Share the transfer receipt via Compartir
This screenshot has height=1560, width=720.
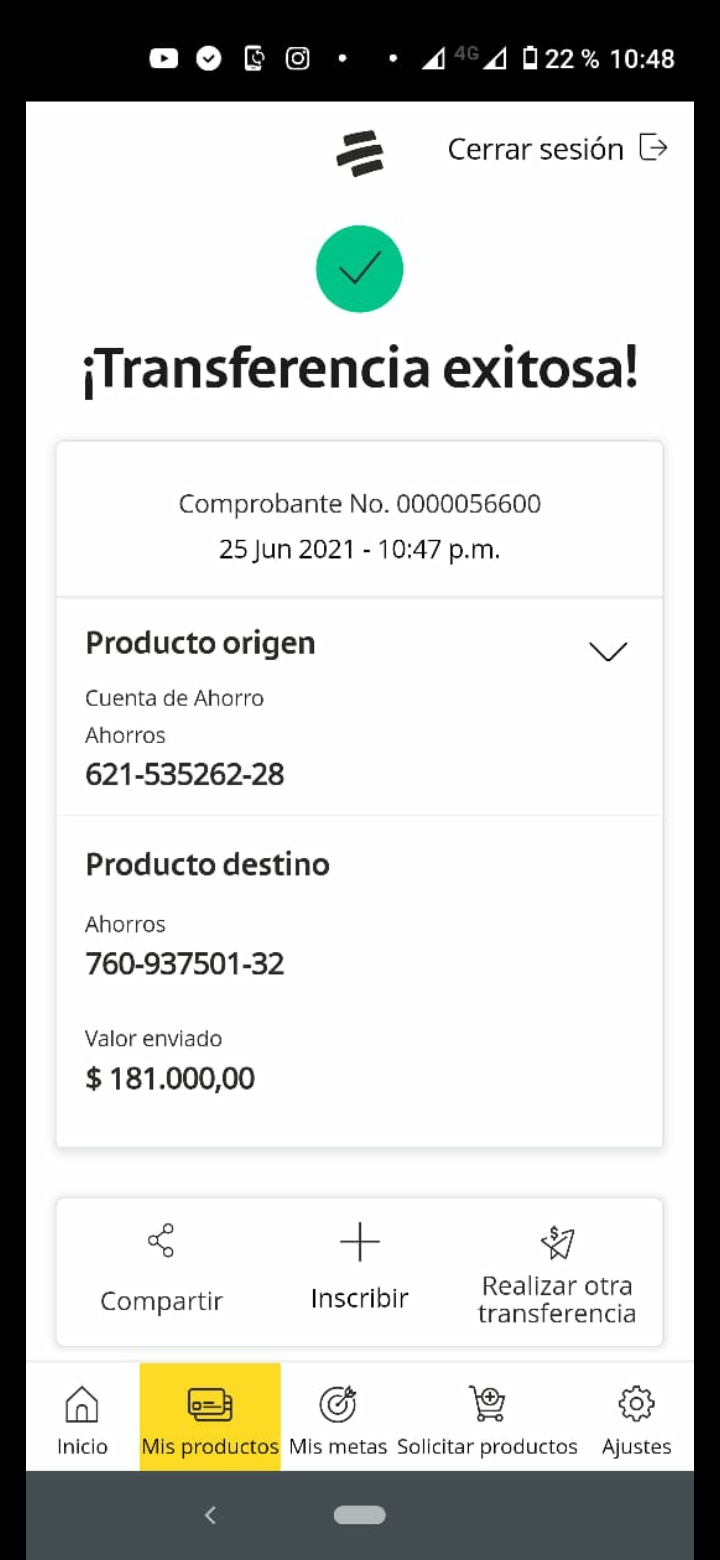pos(161,1270)
